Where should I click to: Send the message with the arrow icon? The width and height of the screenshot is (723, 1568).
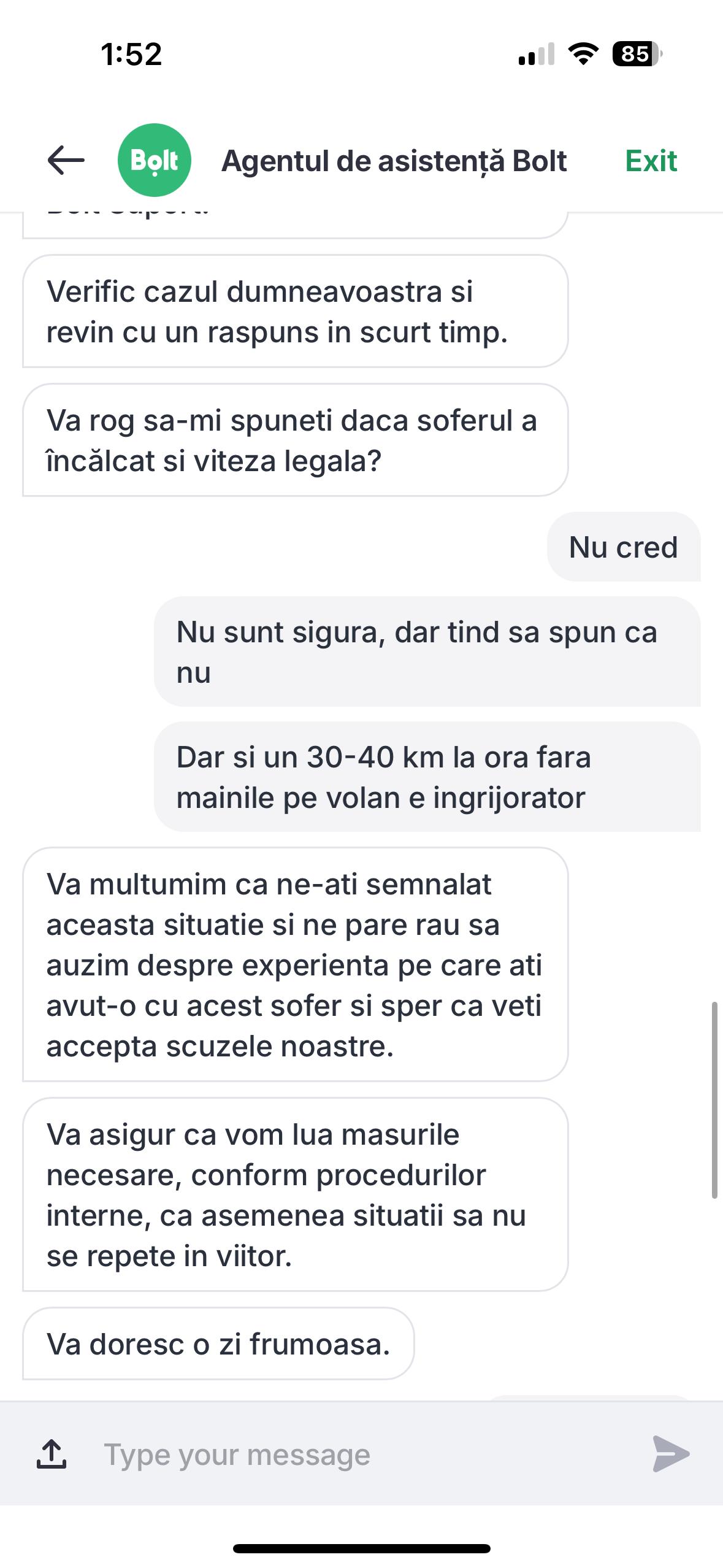pos(670,1454)
